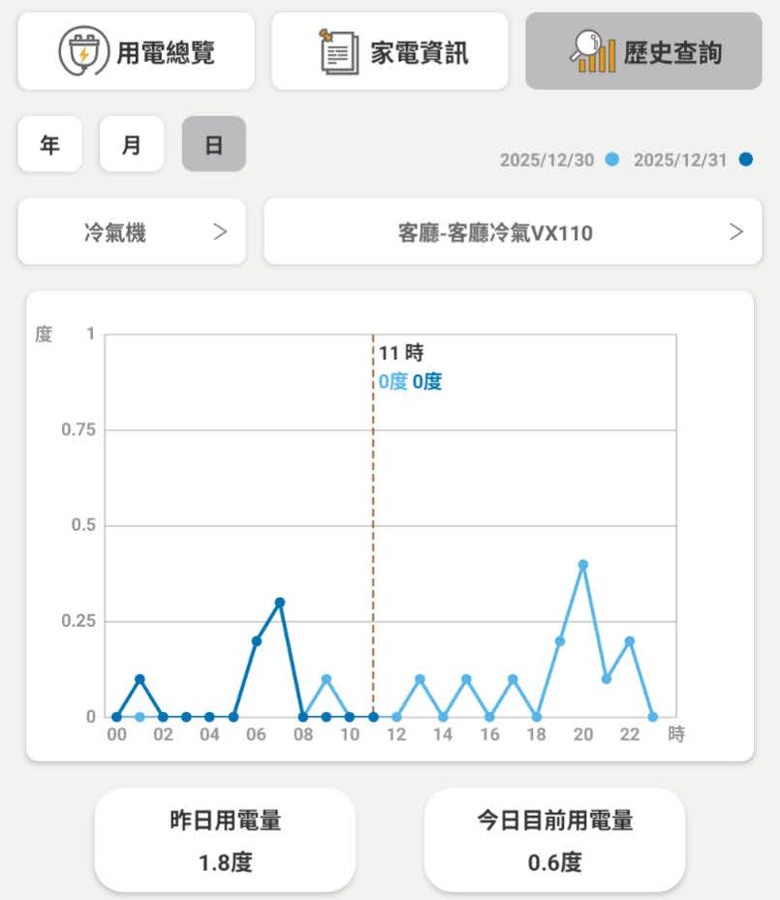
Task: Switch to the 用電總覽 tab
Action: pyautogui.click(x=136, y=51)
